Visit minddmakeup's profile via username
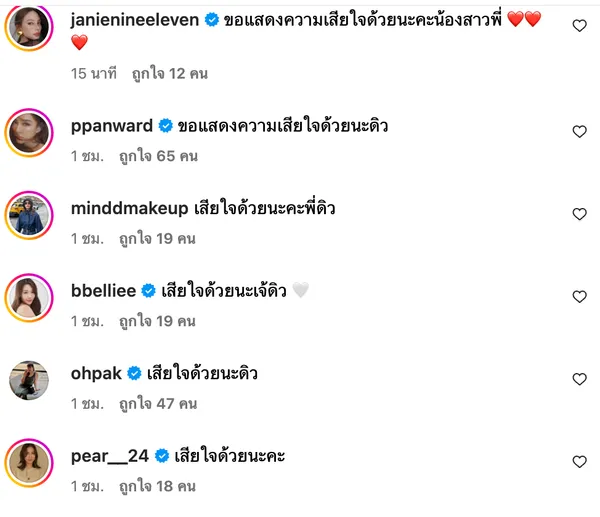Viewport: 600px width, 517px height. tap(130, 208)
